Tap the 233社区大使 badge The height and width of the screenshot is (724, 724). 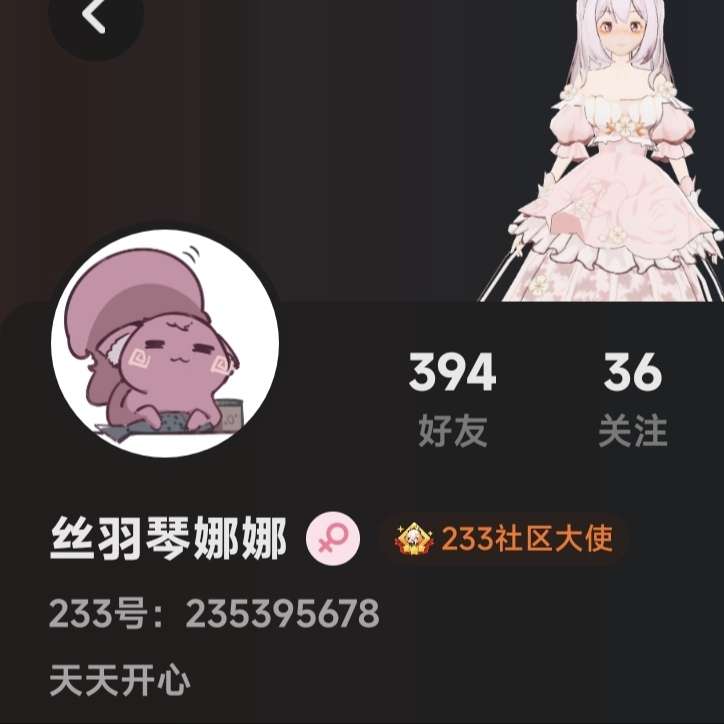[504, 540]
